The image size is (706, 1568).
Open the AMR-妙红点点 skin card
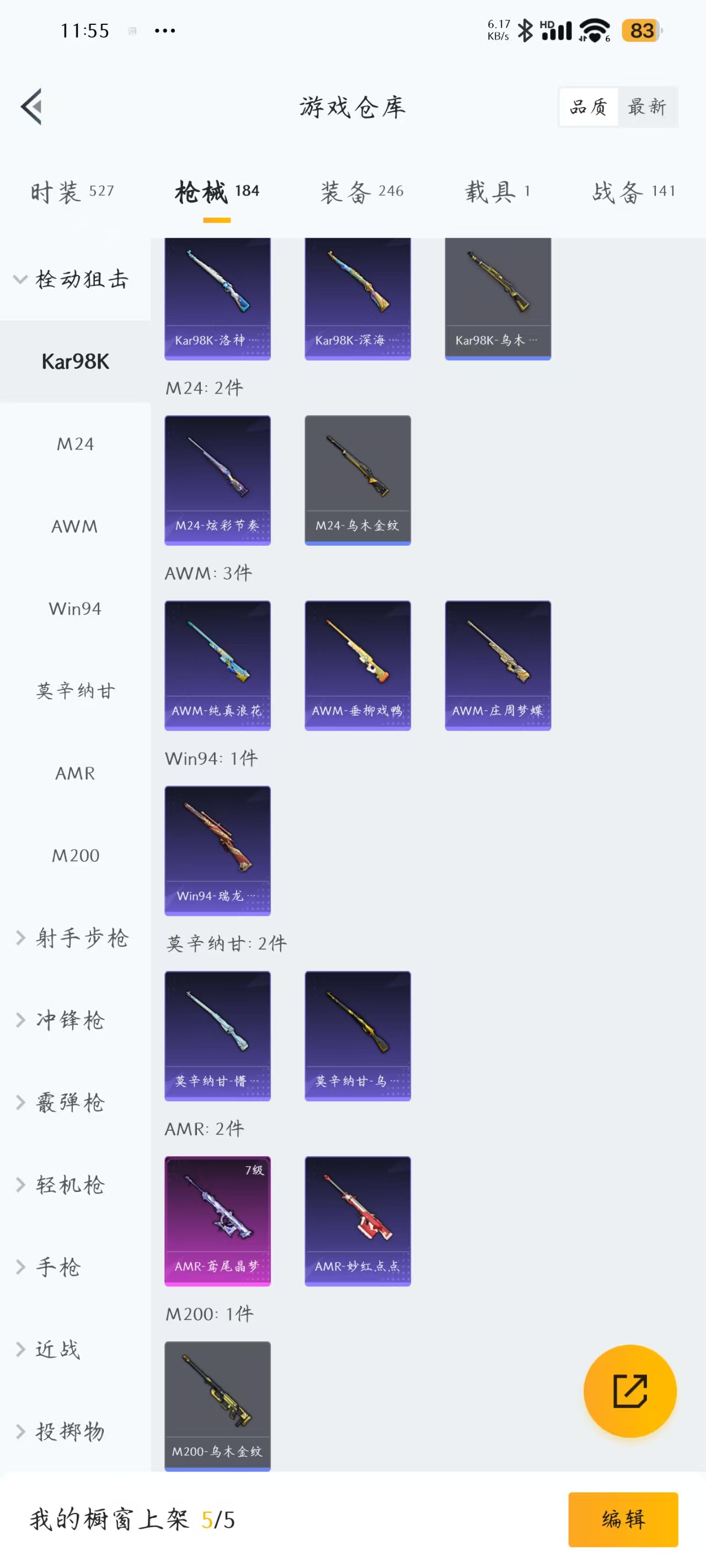tap(357, 1221)
